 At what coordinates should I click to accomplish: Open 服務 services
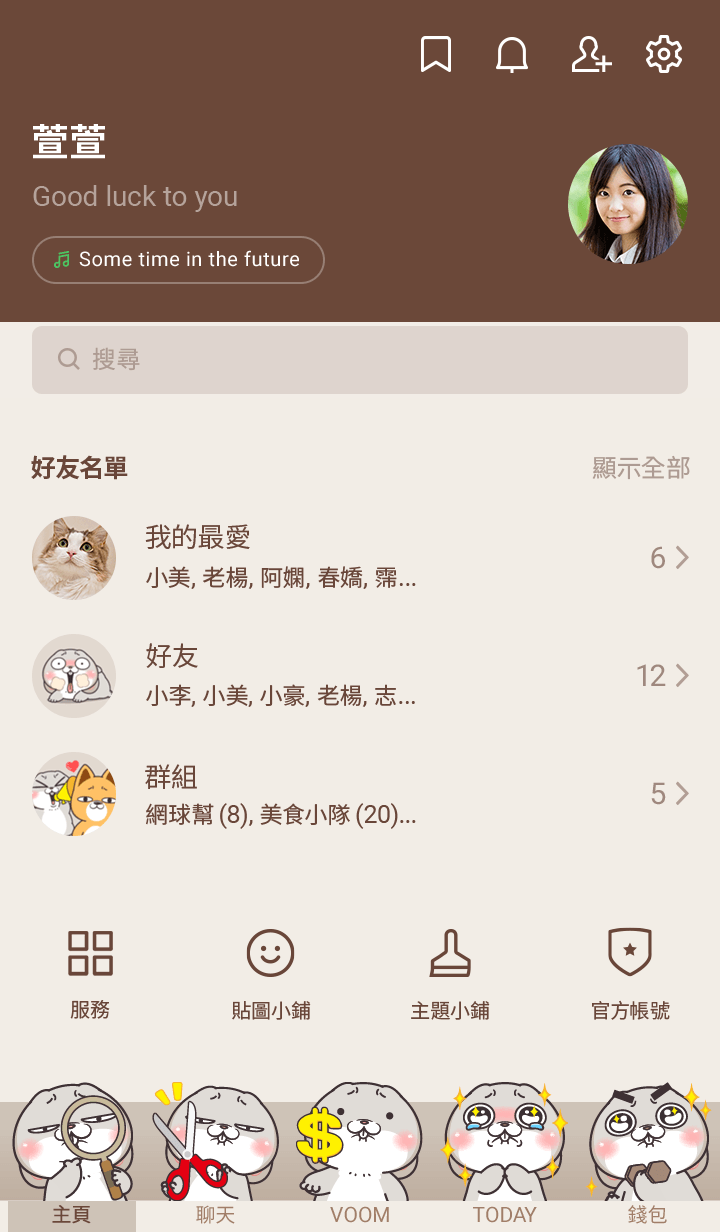[x=90, y=973]
